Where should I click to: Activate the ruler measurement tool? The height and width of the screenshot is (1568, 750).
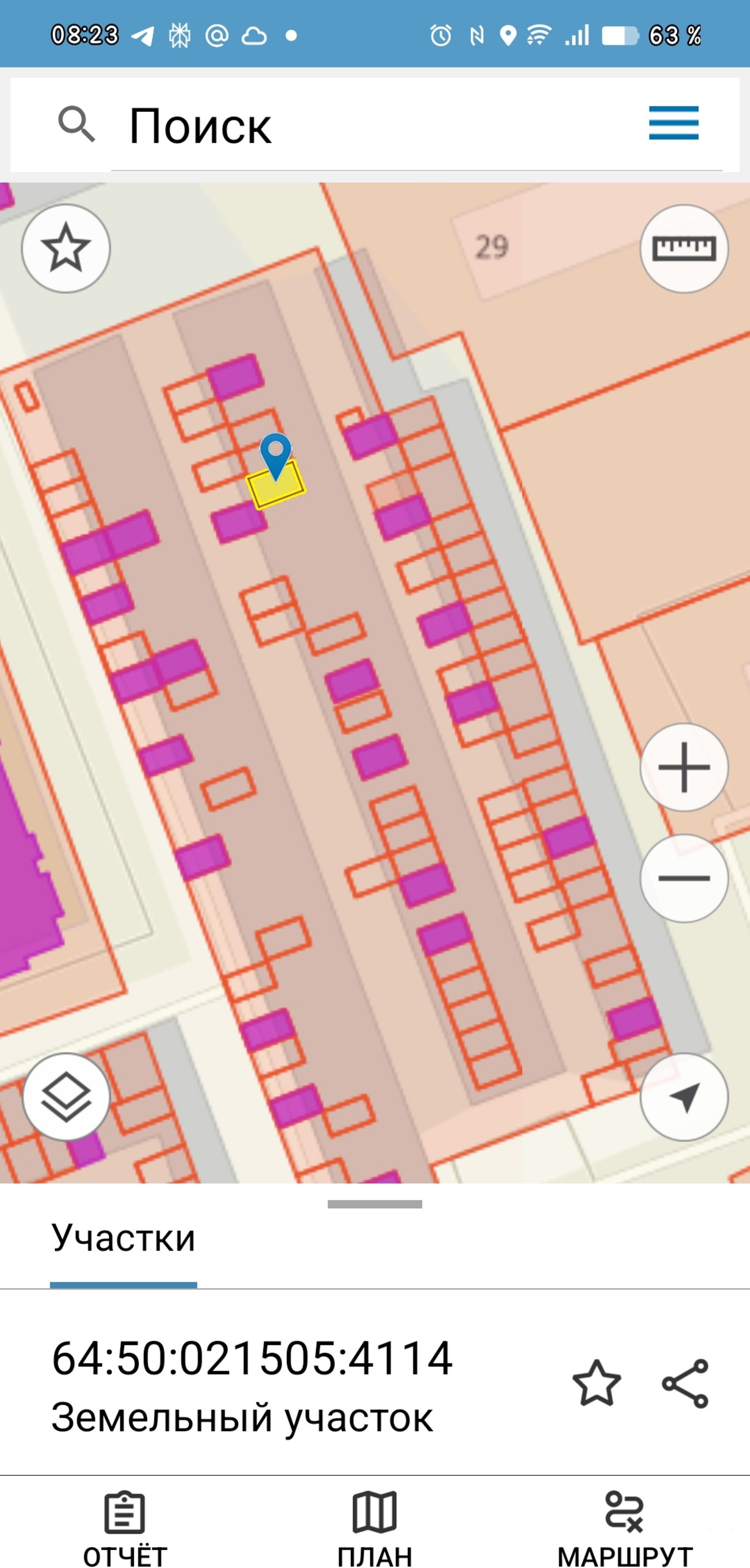click(684, 248)
